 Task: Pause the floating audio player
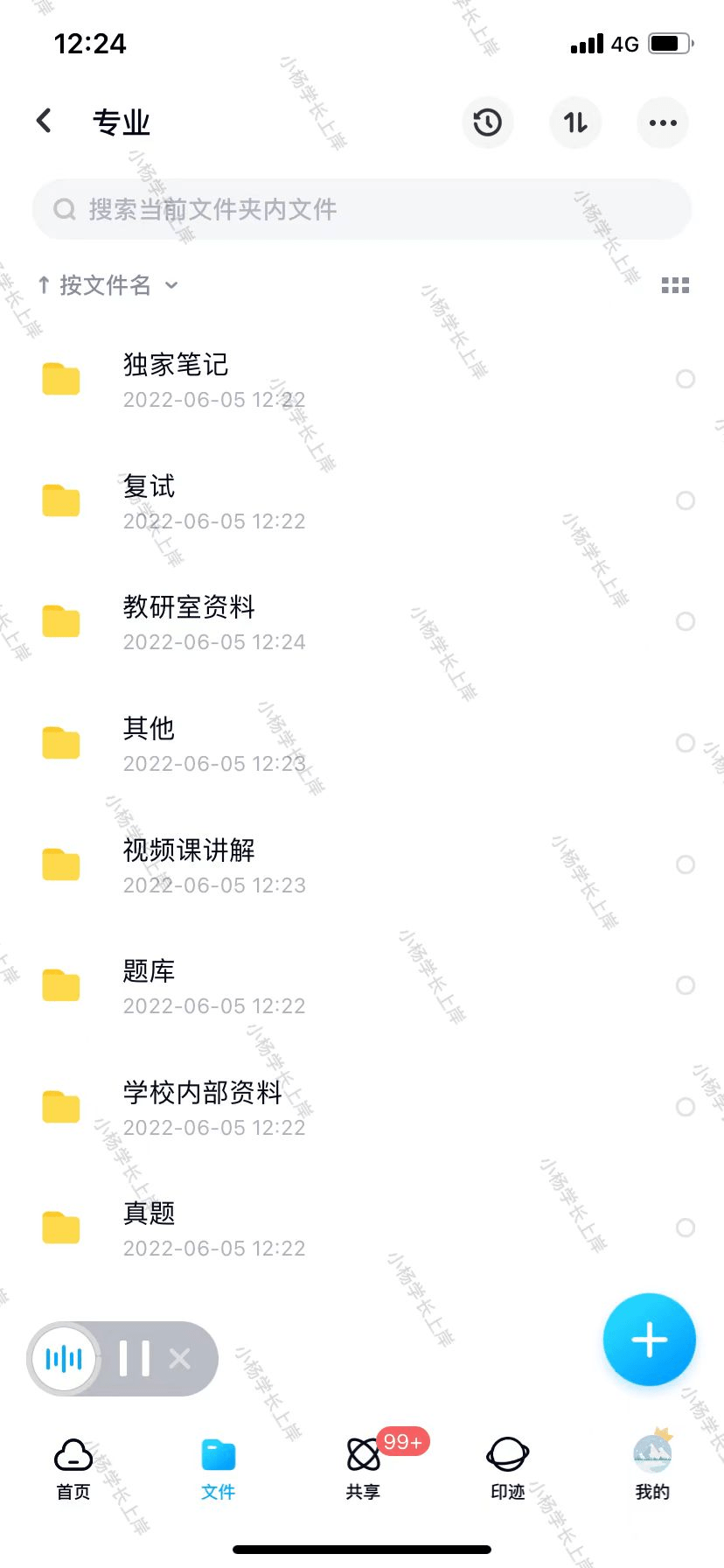pyautogui.click(x=134, y=1358)
